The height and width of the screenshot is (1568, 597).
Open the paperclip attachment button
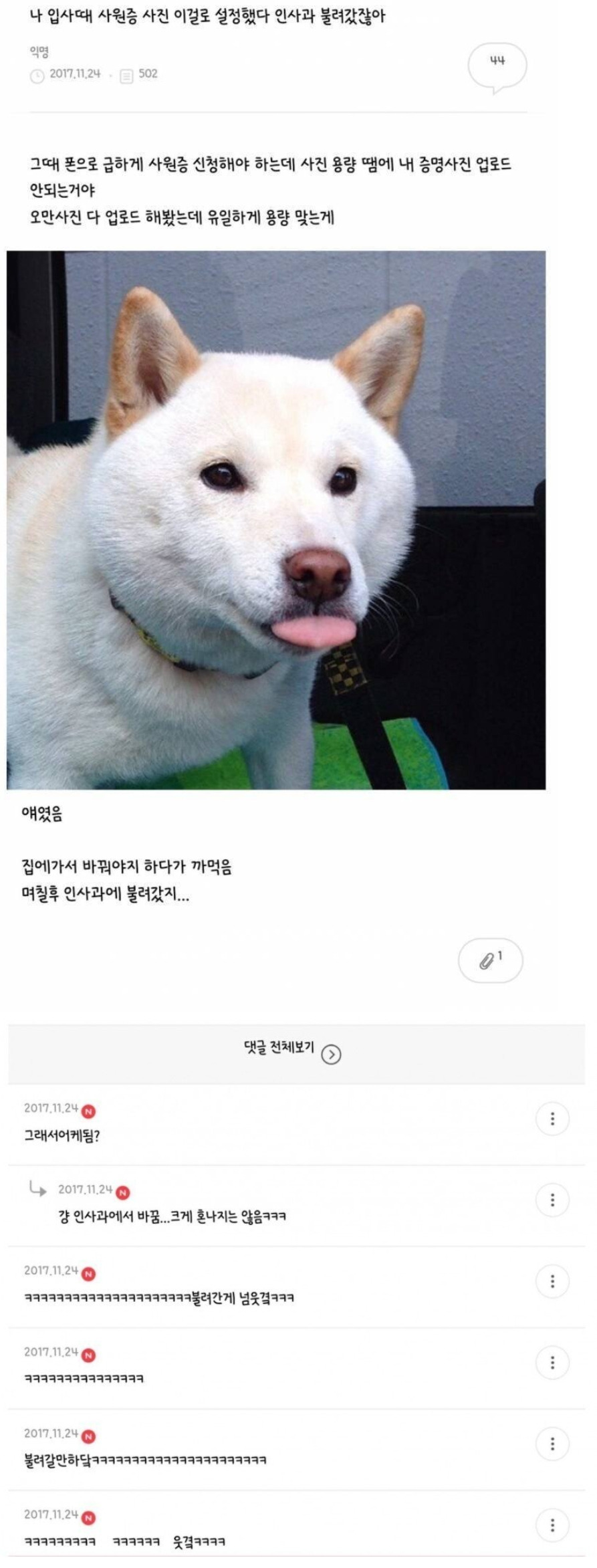(490, 960)
